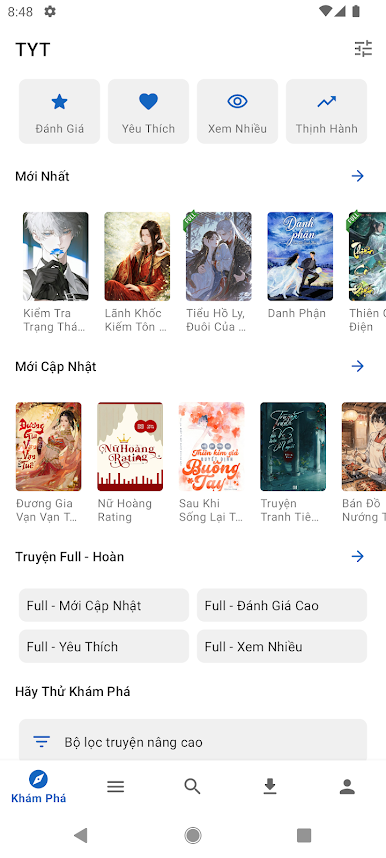Switch to the search tab in bottom bar
The height and width of the screenshot is (858, 386).
point(192,787)
